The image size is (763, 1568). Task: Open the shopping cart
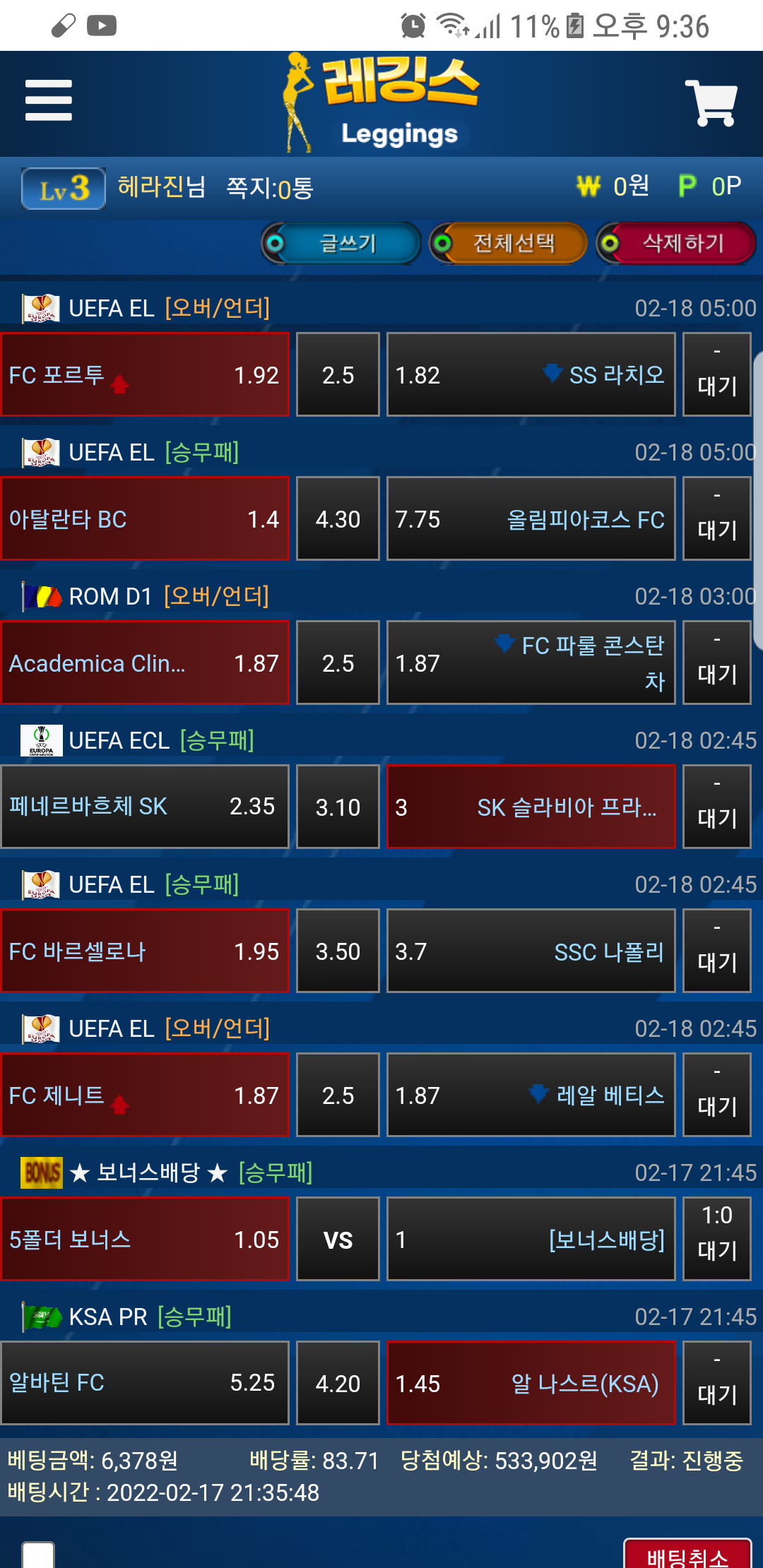[711, 103]
